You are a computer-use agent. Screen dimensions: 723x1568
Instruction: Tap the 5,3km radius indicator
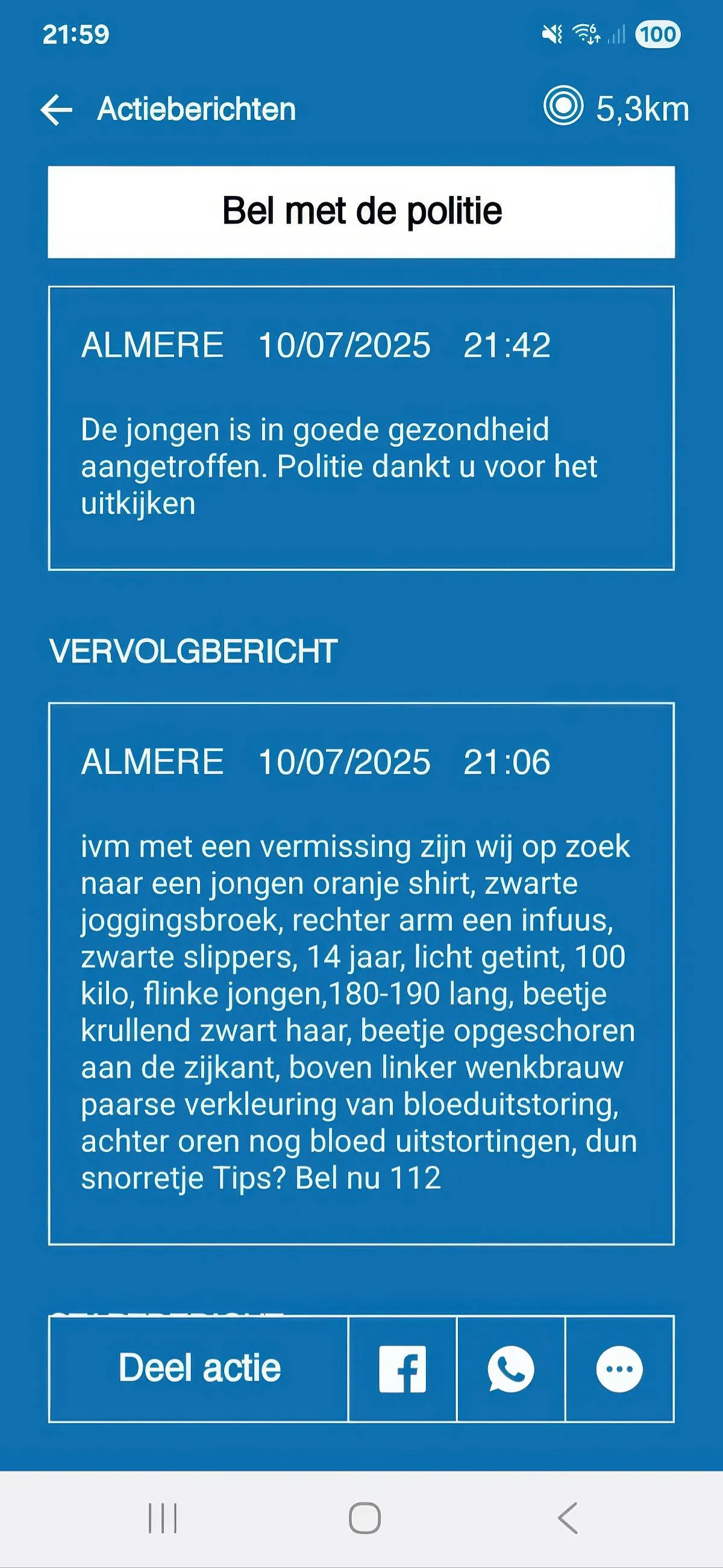(x=616, y=109)
